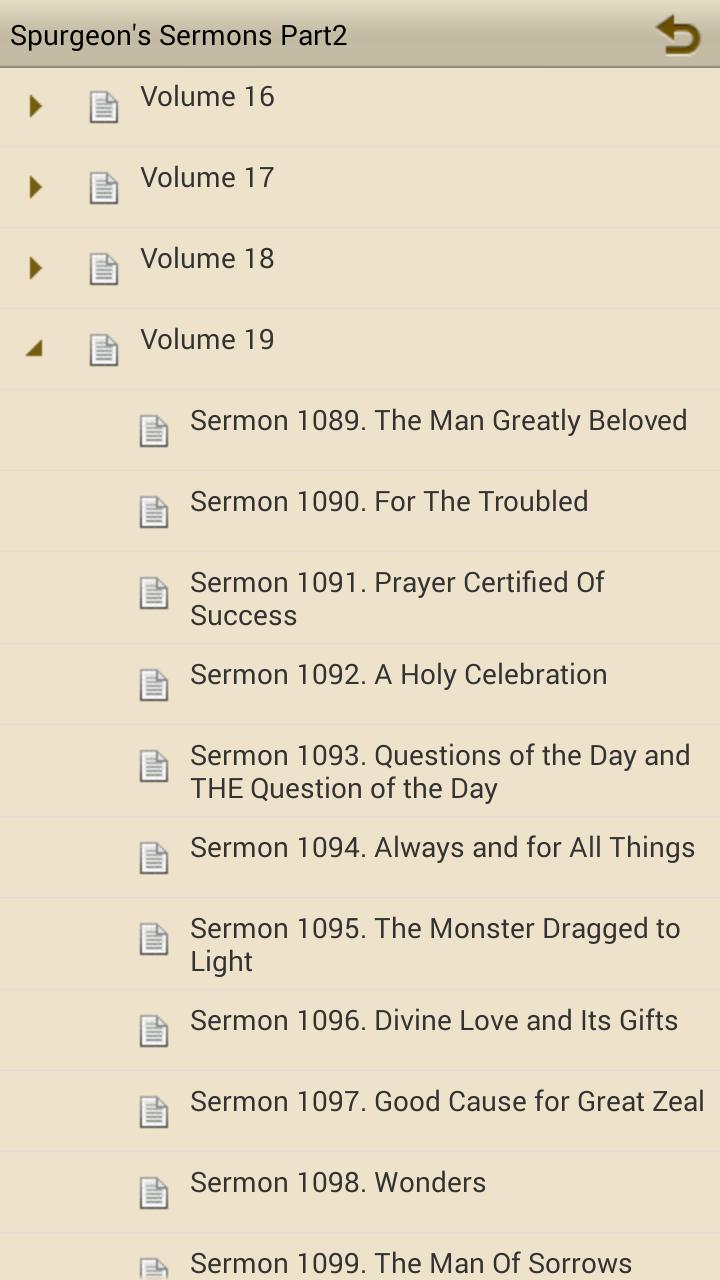Image resolution: width=720 pixels, height=1280 pixels.
Task: Read Sermon 1093 Questions of the Day
Action: click(440, 771)
